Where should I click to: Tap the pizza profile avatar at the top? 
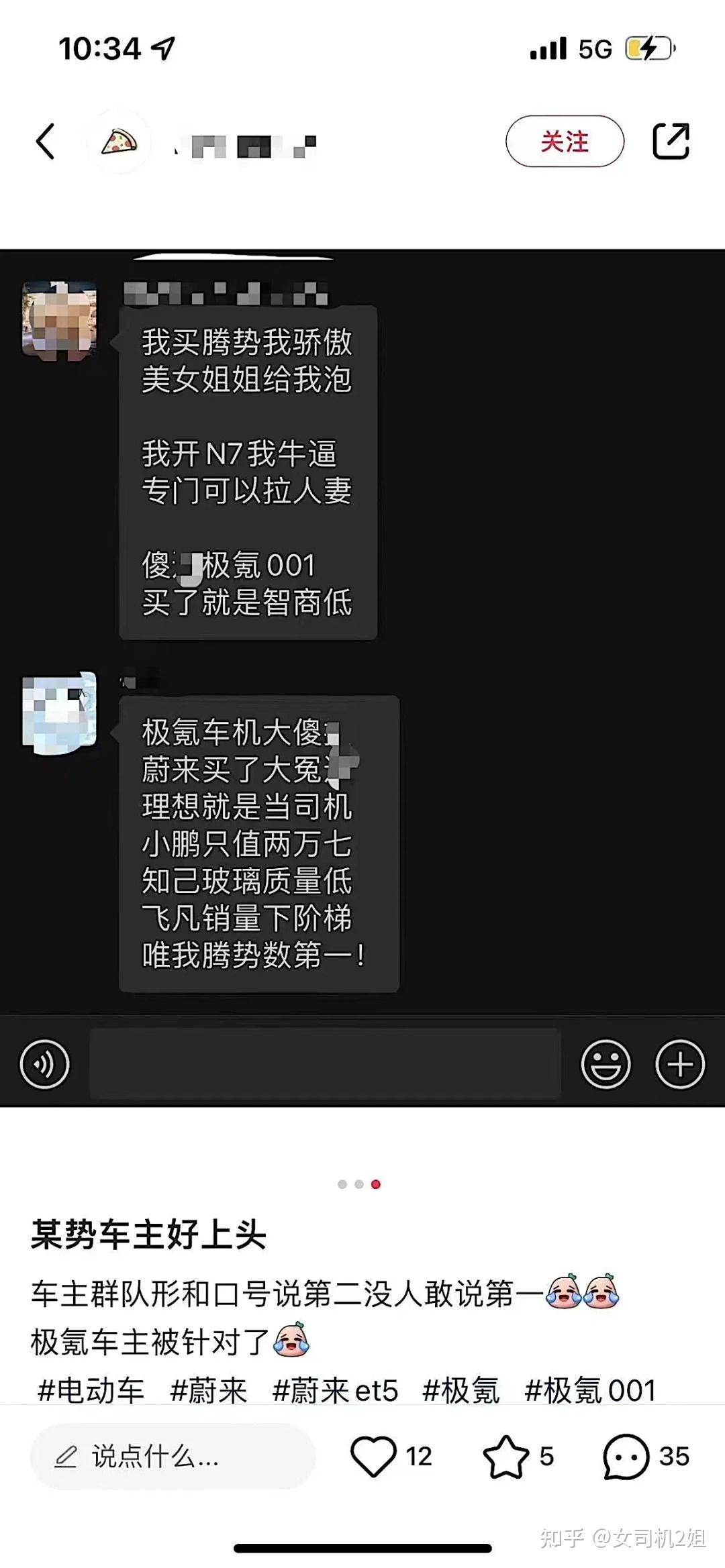tap(118, 140)
